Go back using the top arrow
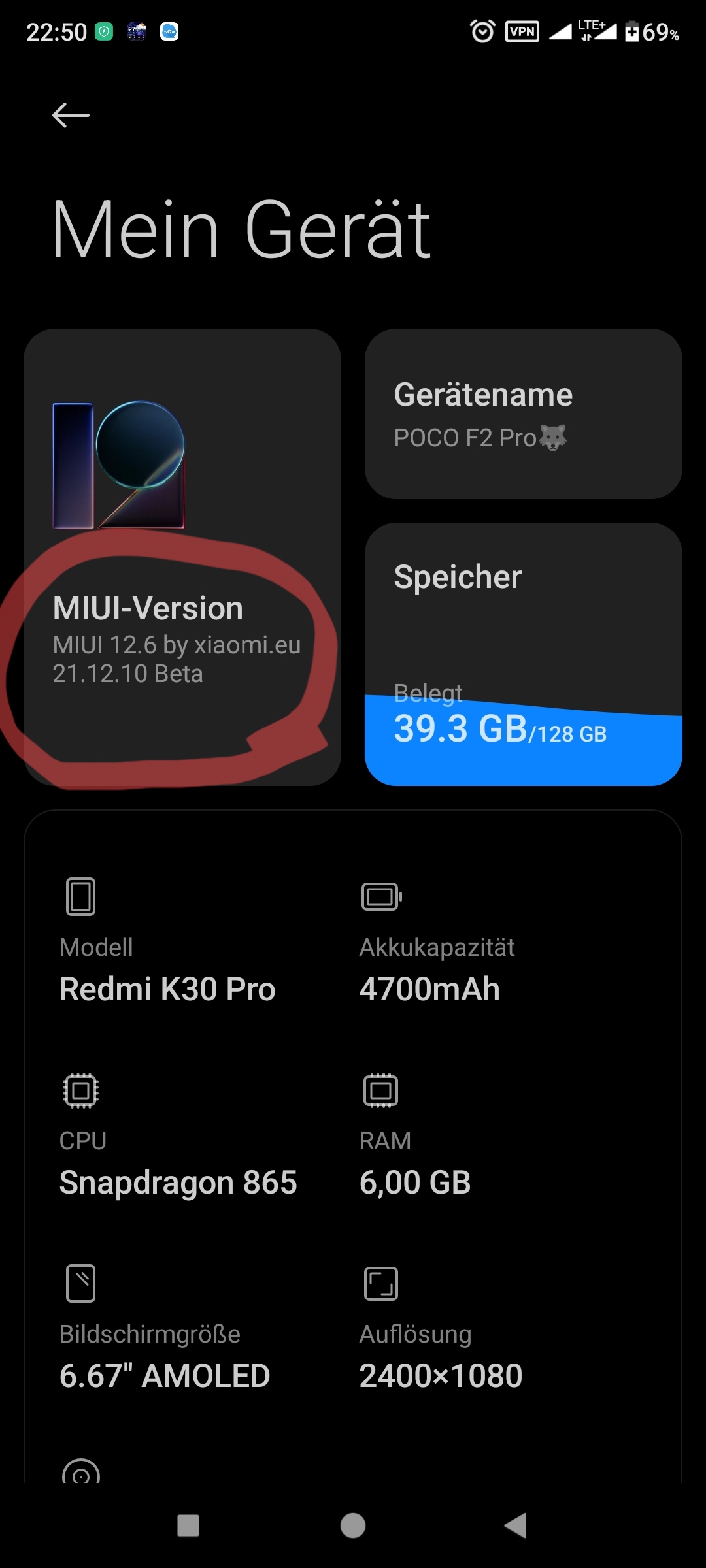Screen dimensions: 706x1568 point(71,116)
